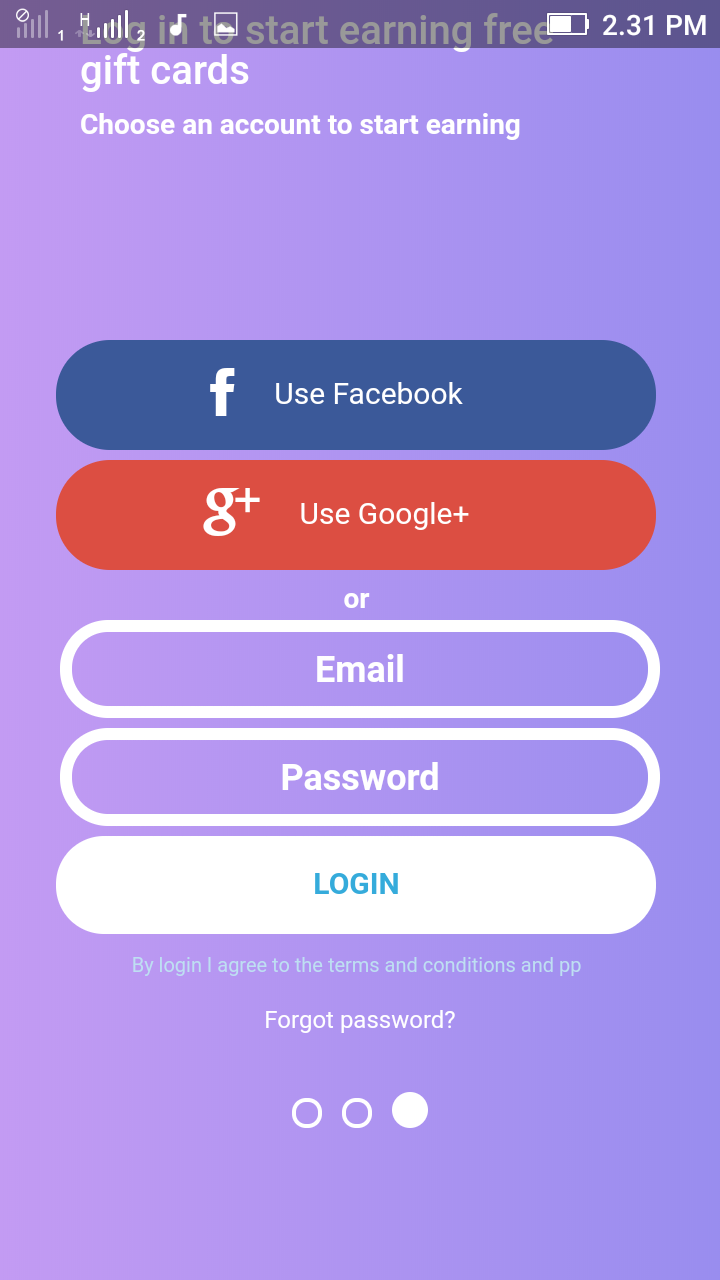
Task: Select the Password input field
Action: click(360, 777)
